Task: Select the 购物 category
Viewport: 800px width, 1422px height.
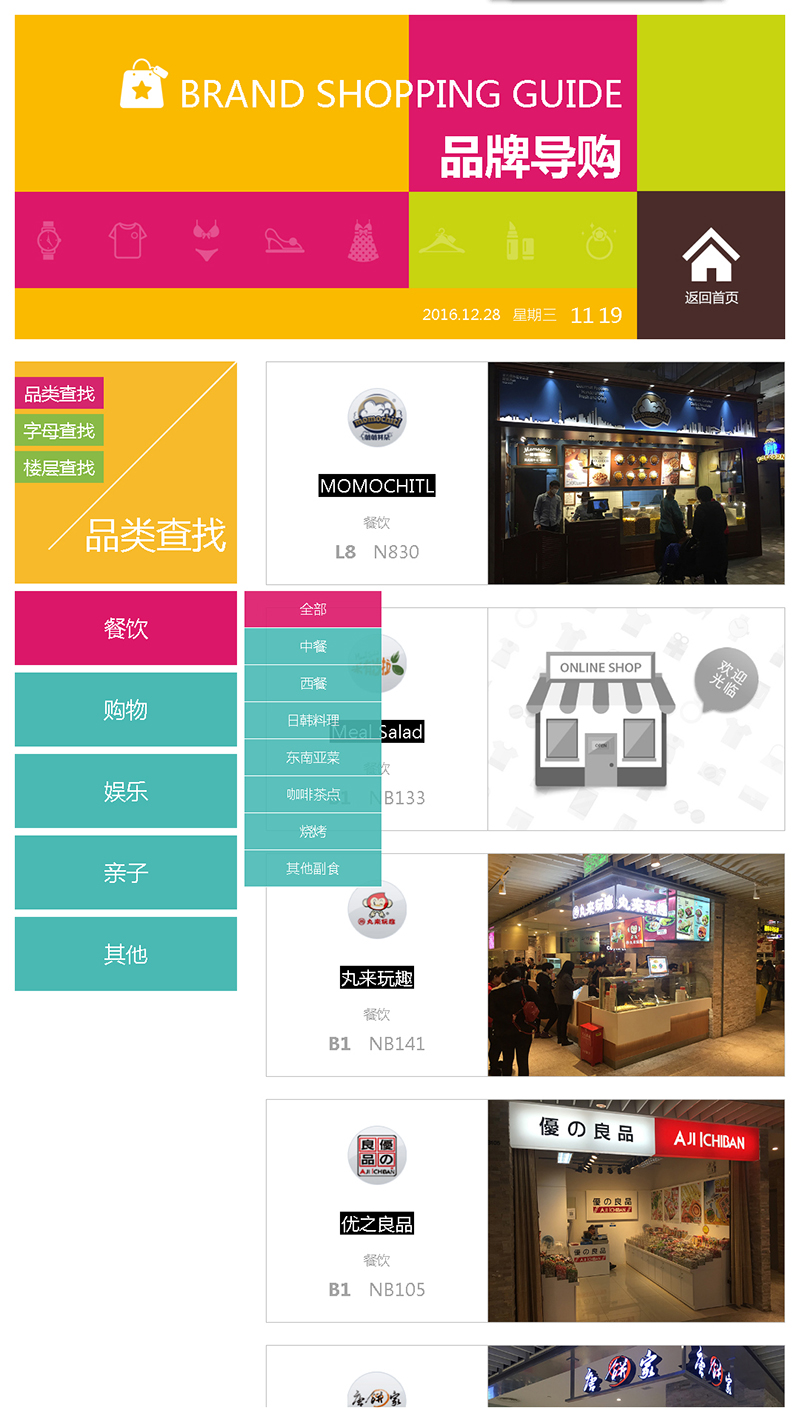Action: coord(126,710)
